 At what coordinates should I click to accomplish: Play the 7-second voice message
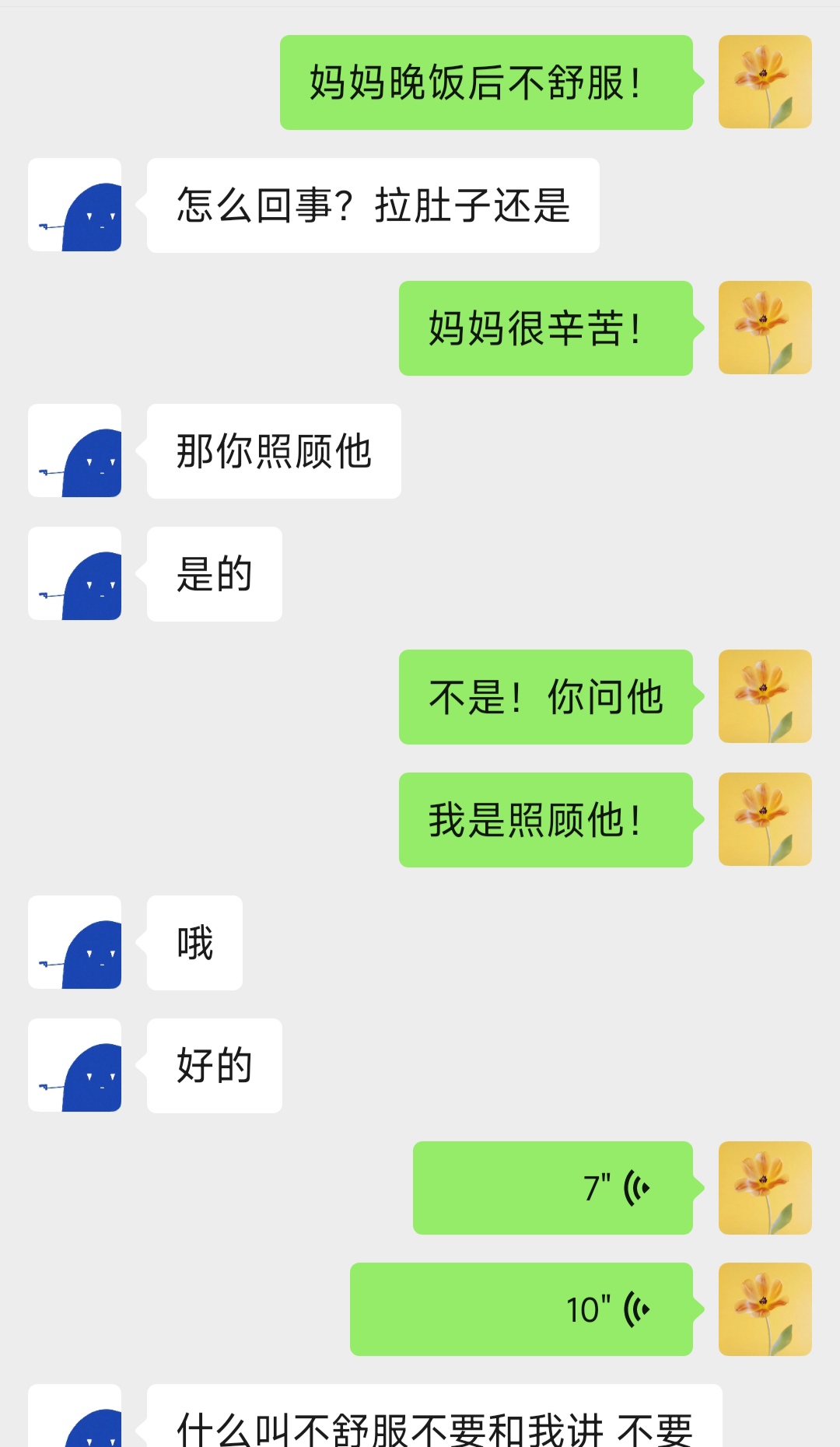[x=552, y=1188]
